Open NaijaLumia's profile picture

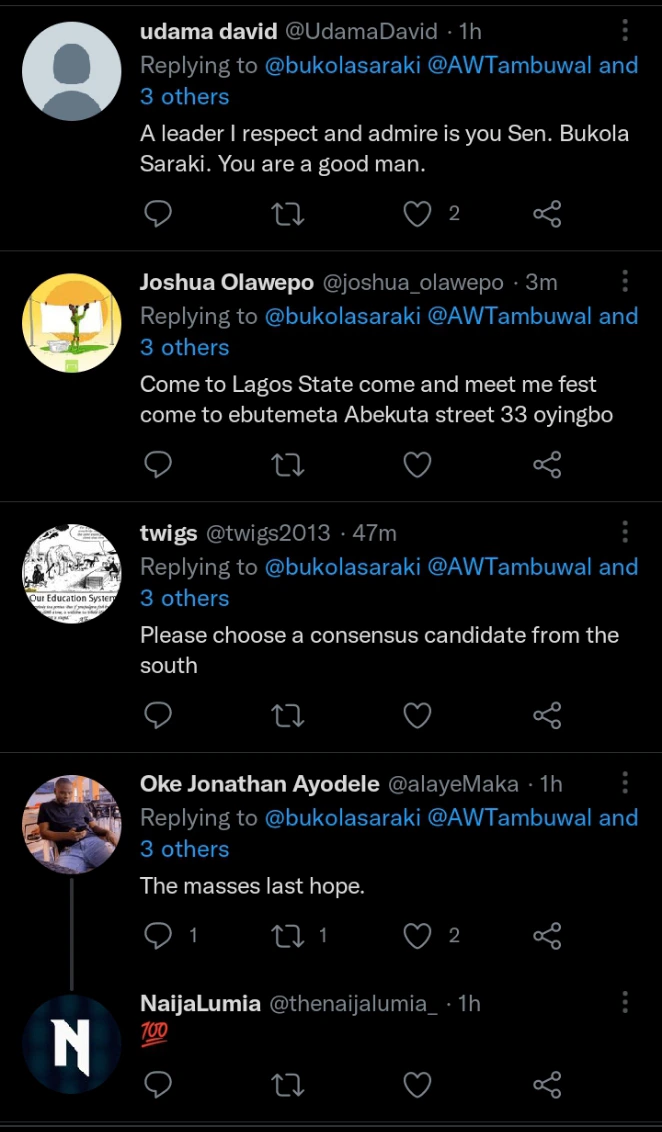point(71,1044)
